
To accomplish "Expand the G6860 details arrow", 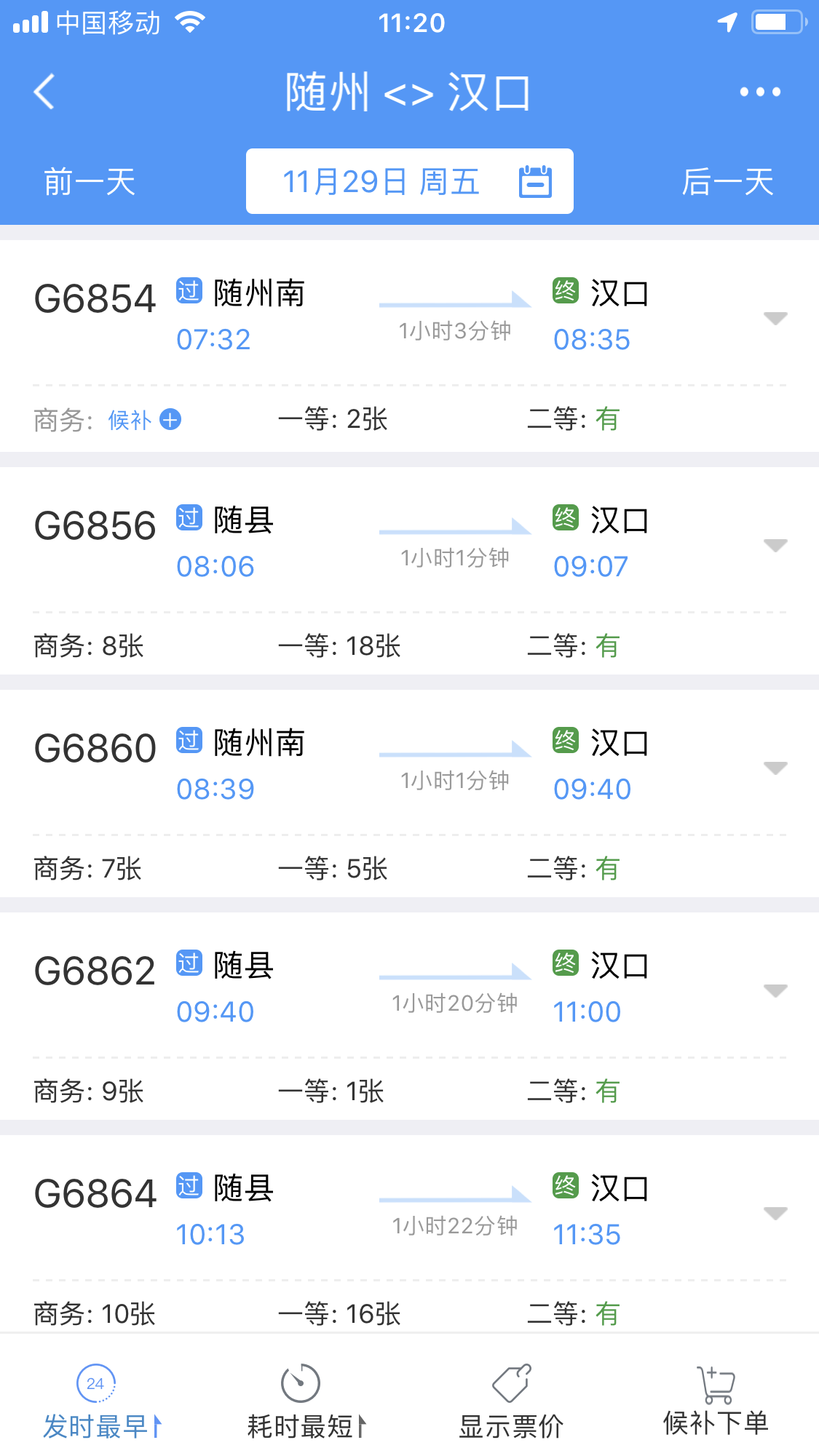I will [775, 768].
